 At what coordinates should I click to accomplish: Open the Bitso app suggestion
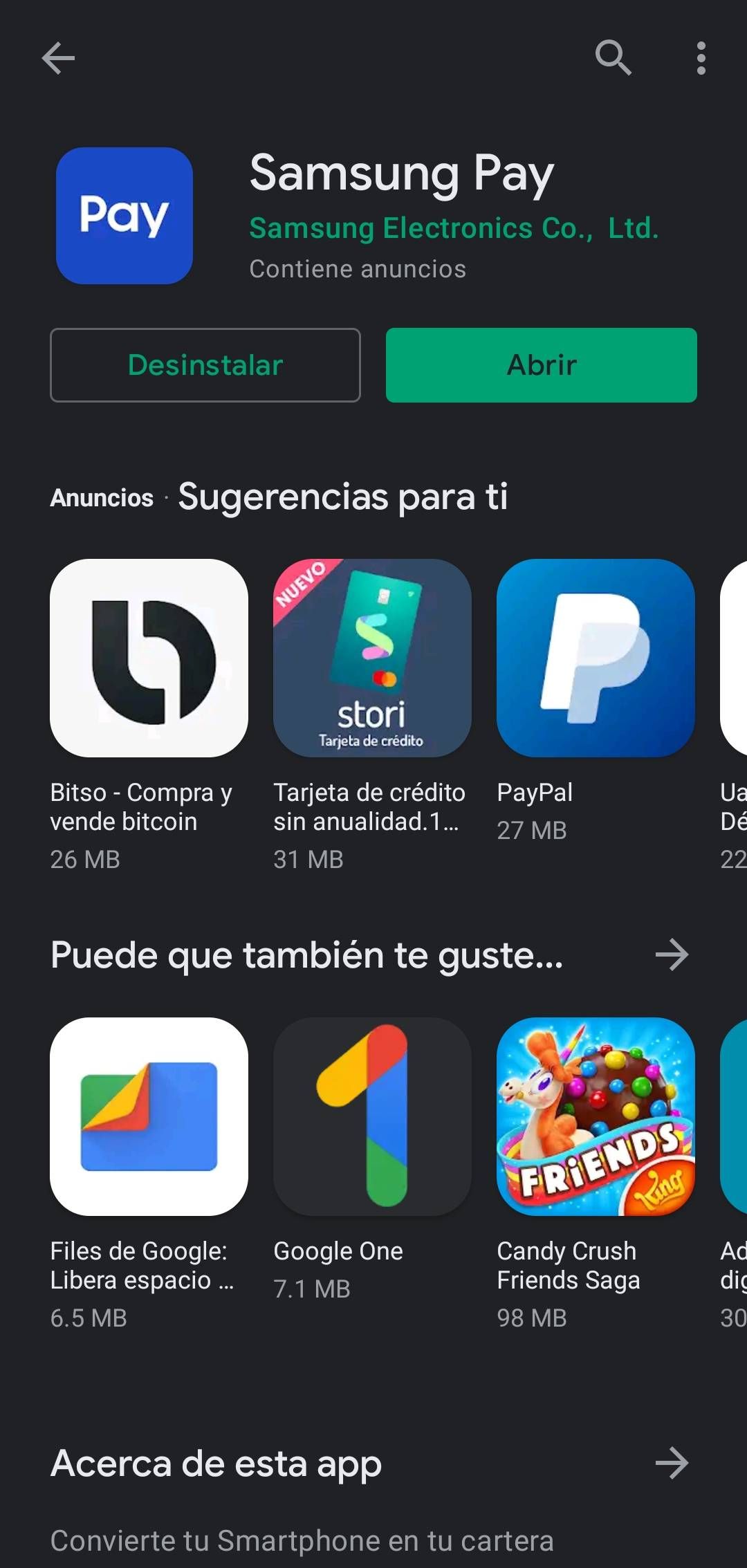pos(149,658)
